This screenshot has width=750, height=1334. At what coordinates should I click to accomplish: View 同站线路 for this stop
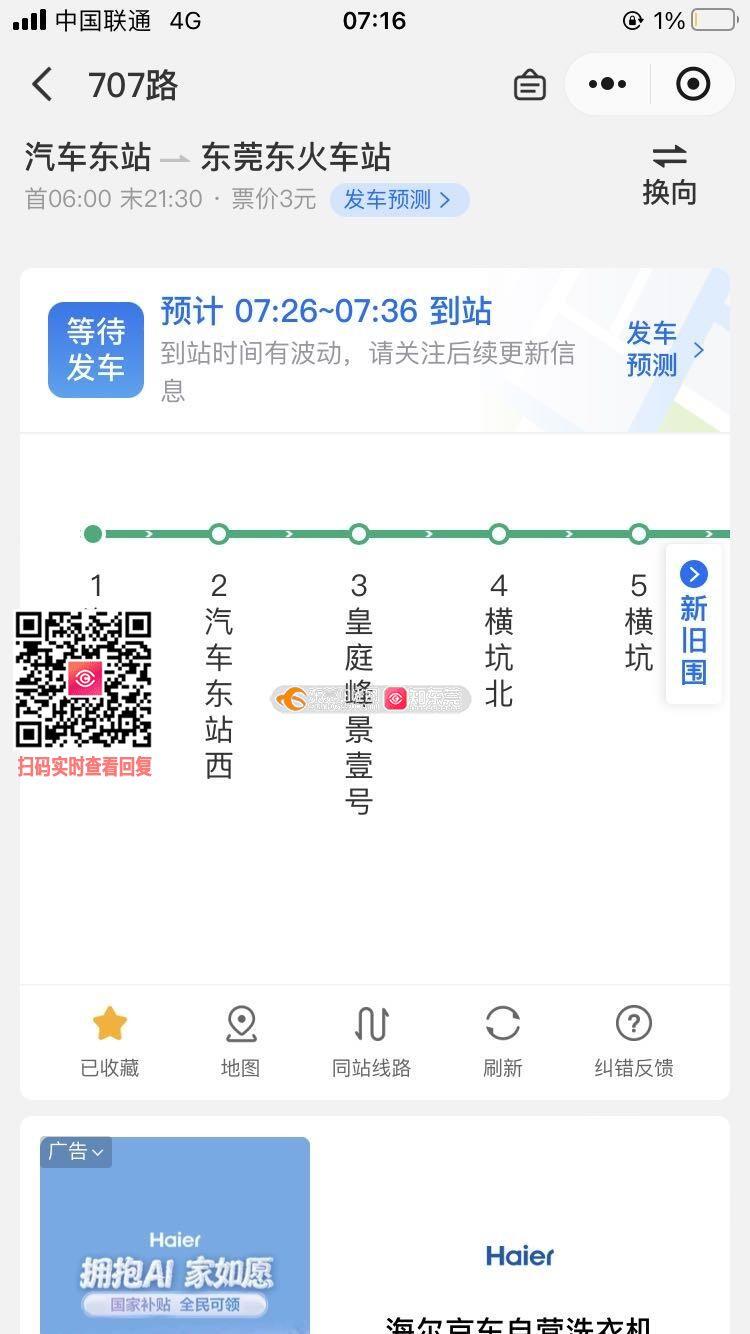pos(371,1040)
